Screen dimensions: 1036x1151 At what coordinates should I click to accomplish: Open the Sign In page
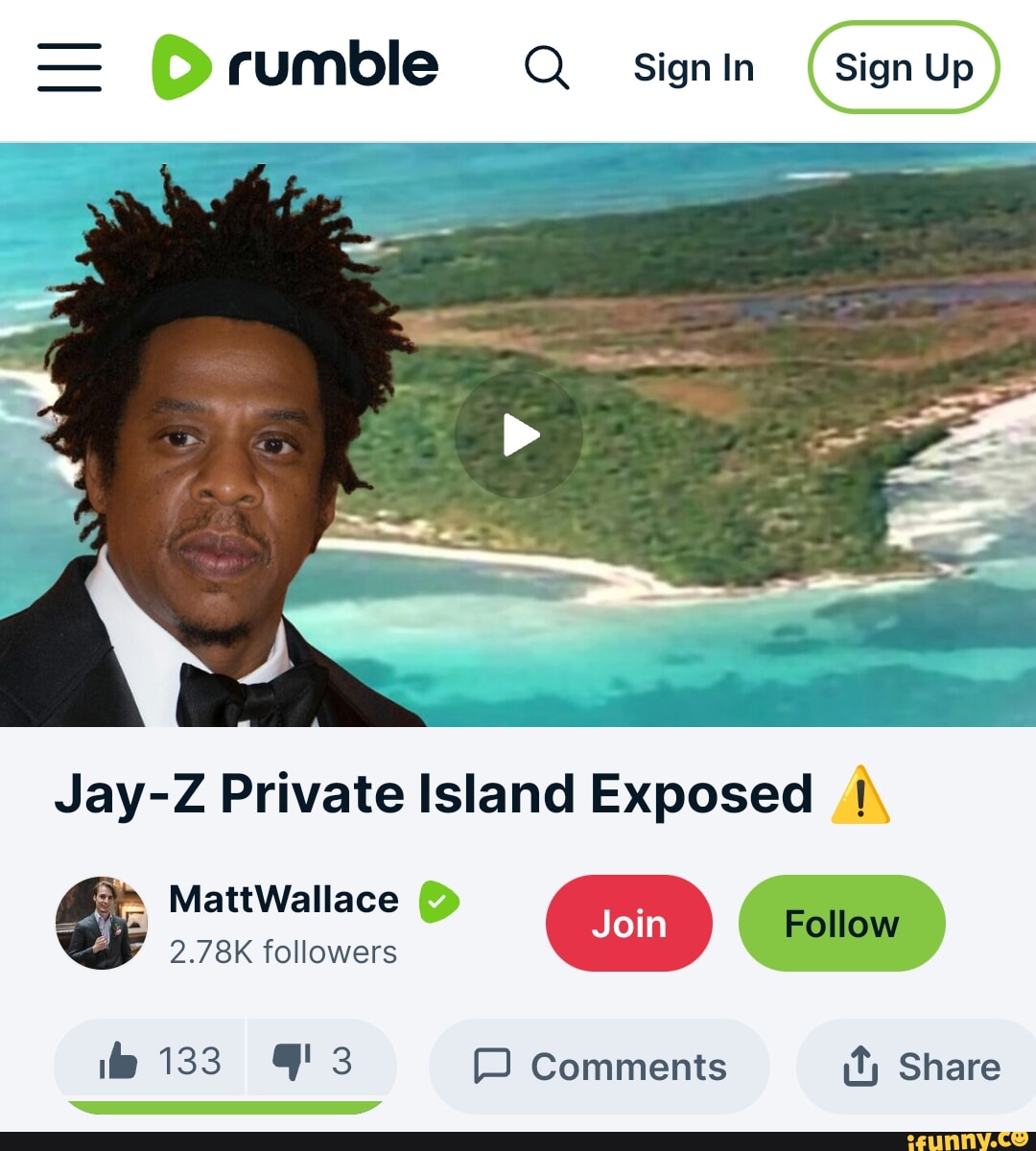(694, 67)
